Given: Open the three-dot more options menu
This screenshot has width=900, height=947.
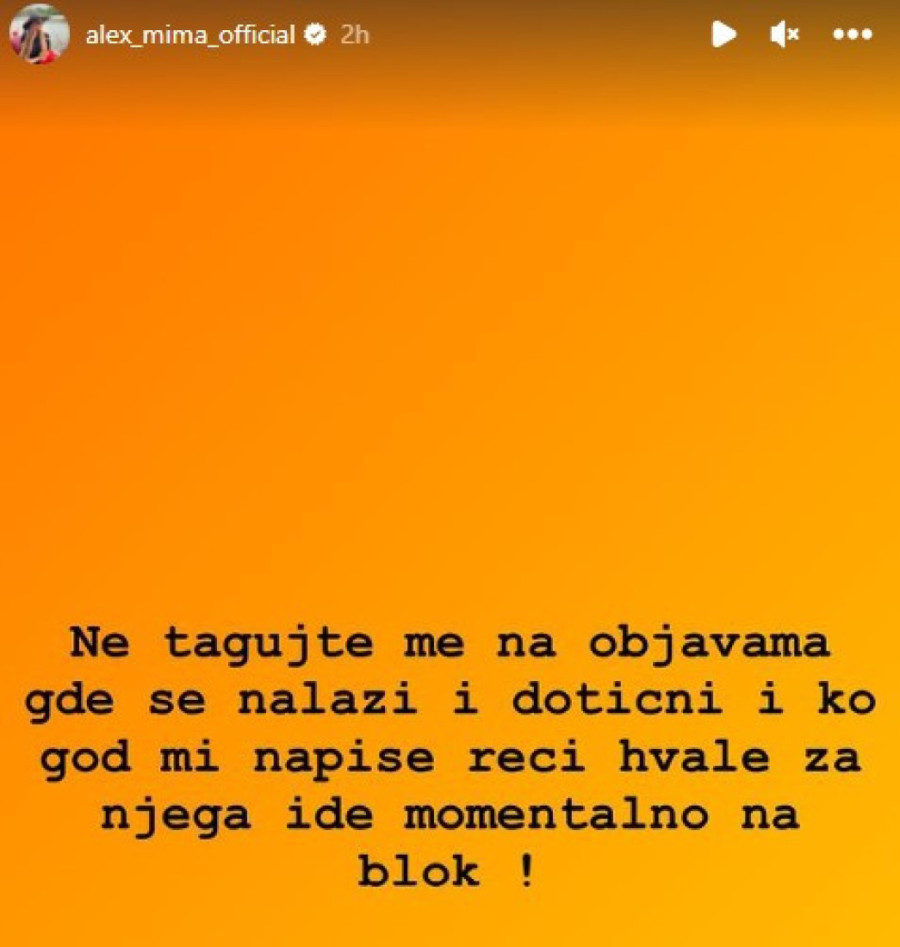Looking at the screenshot, I should [x=852, y=35].
